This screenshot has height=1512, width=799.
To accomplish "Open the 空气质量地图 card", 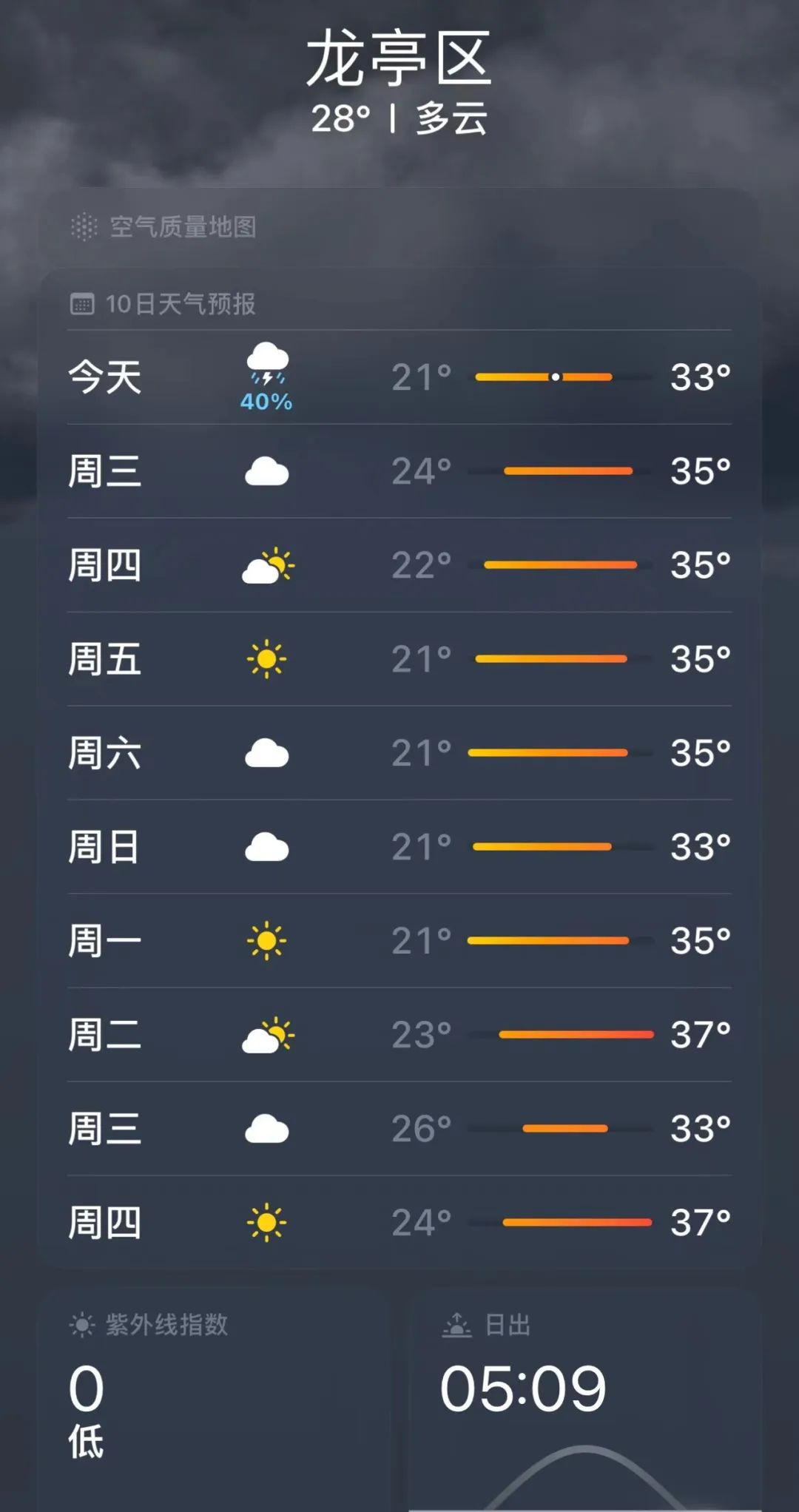I will (x=399, y=226).
